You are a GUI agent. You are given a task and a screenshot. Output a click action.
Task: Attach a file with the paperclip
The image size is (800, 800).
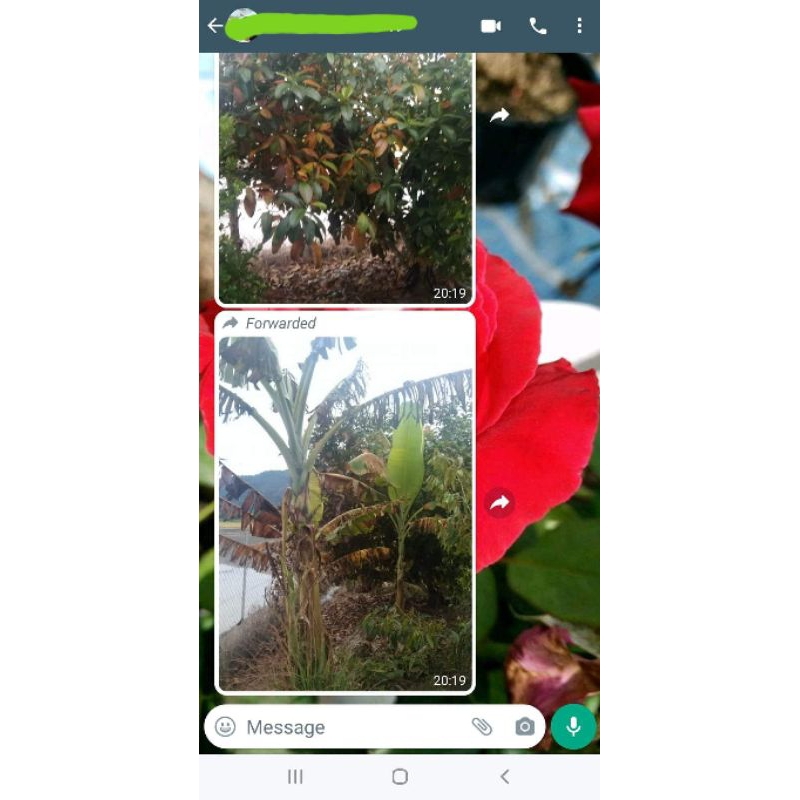[482, 727]
